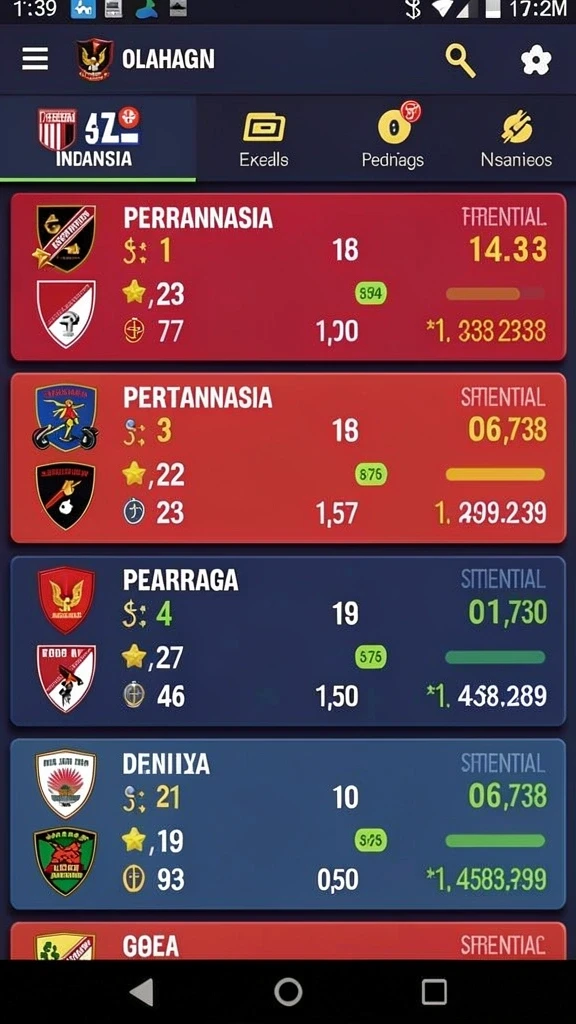Switch to the Exealls tab

click(x=264, y=140)
